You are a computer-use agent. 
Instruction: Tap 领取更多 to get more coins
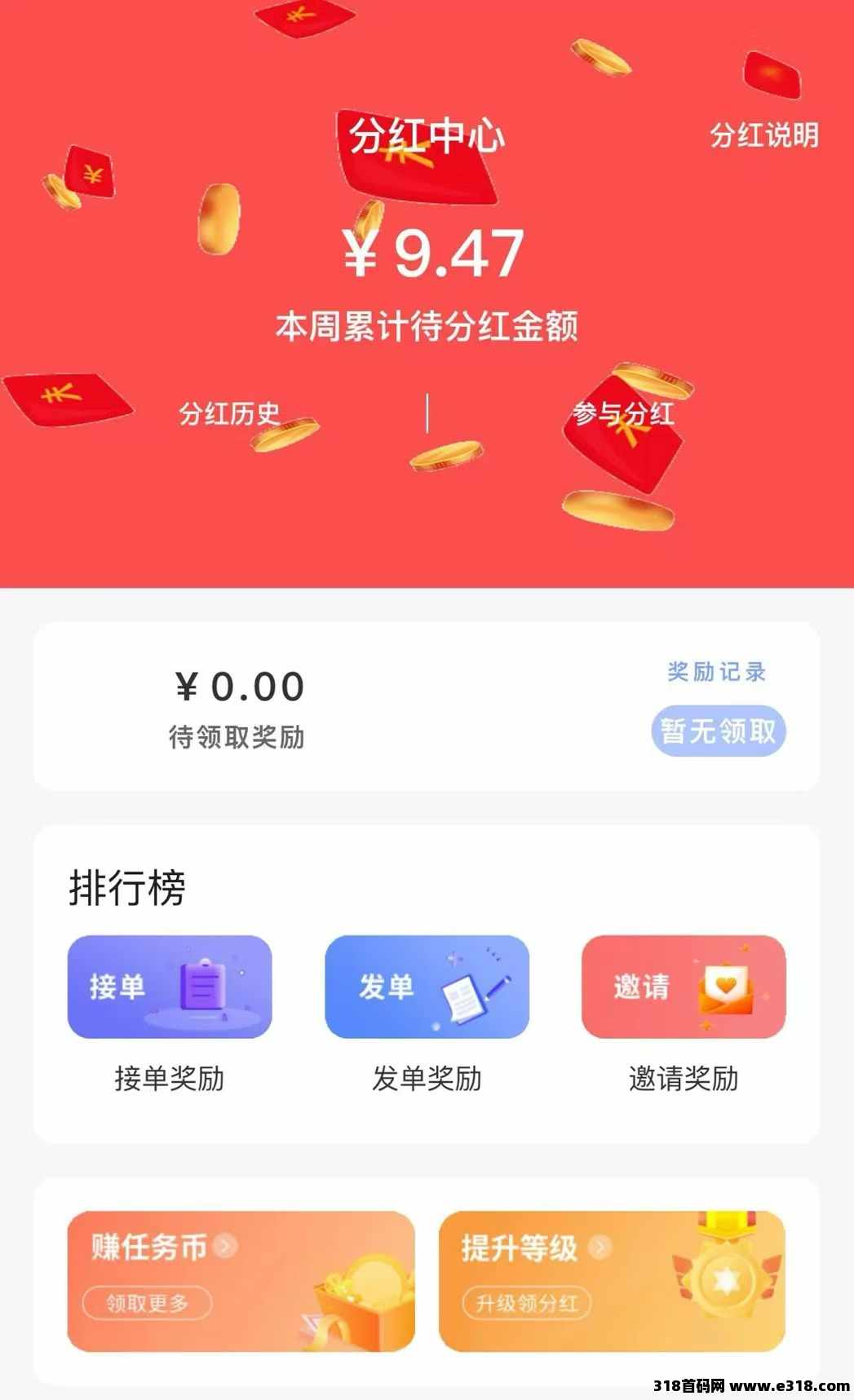148,1303
